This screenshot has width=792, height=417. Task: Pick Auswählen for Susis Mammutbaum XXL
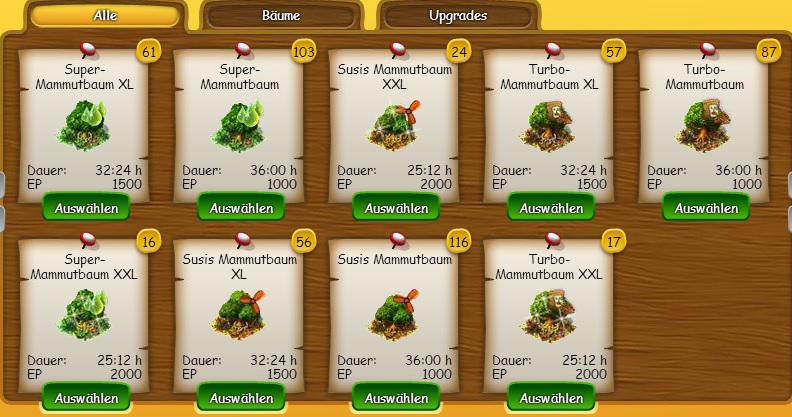[x=396, y=208]
